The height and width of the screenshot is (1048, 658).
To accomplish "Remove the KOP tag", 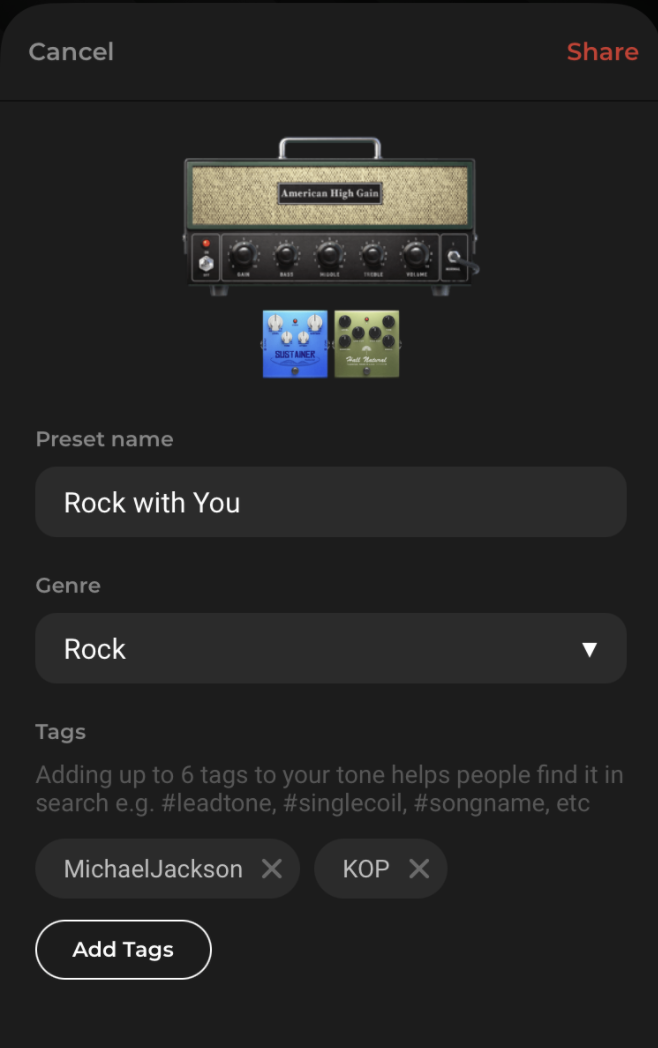I will point(419,869).
